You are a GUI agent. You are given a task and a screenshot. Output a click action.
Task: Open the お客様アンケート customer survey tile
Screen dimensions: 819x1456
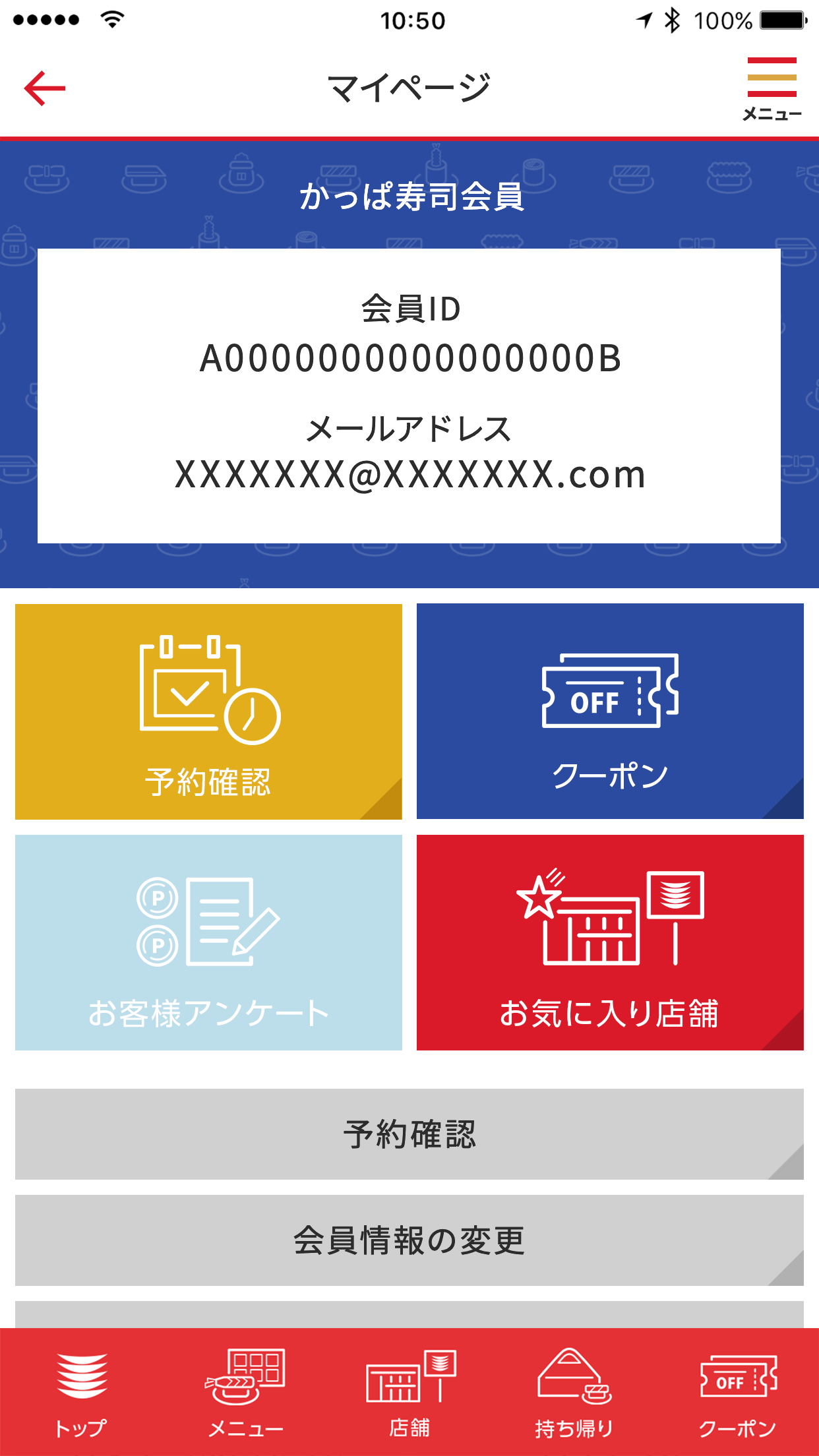pyautogui.click(x=208, y=943)
